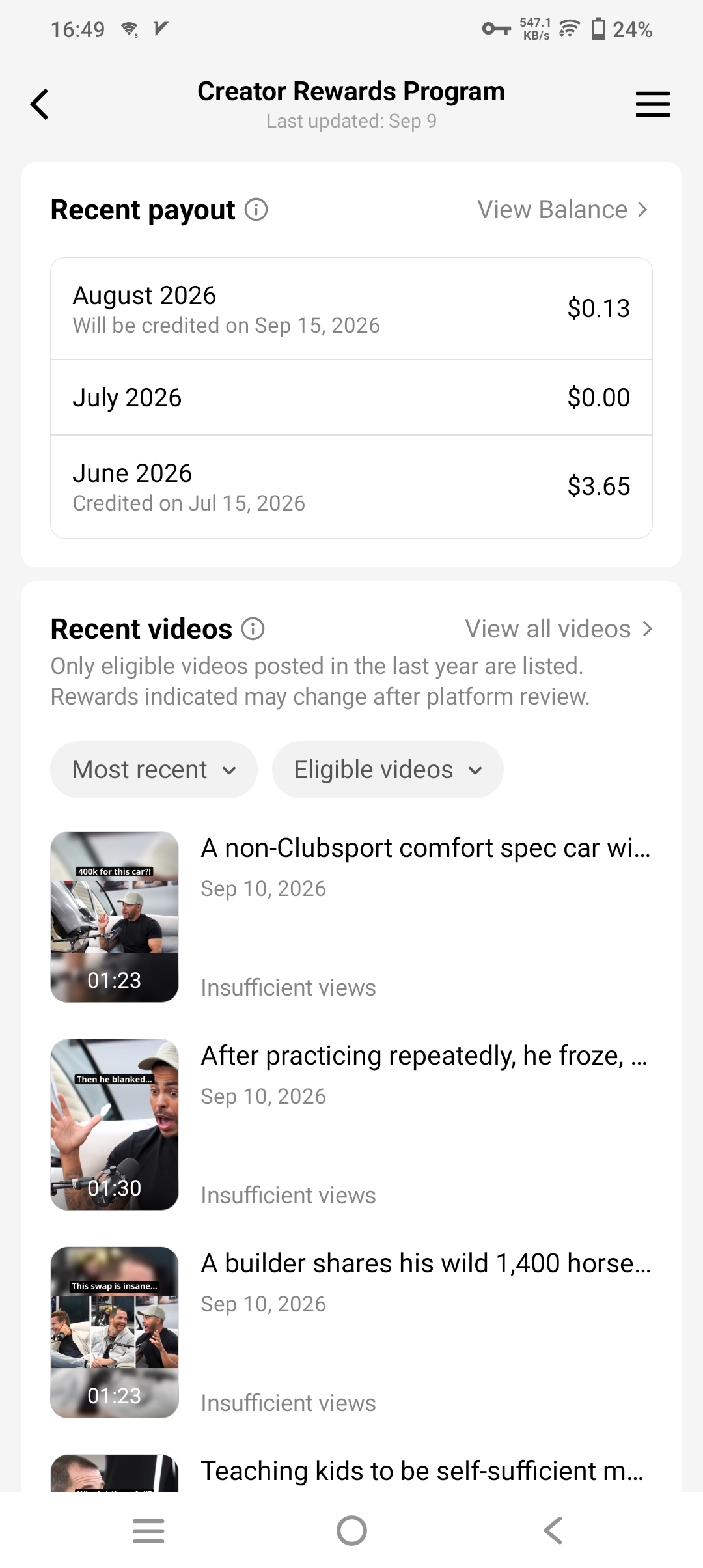Tap the system home button
This screenshot has height=1568, width=703.
click(351, 1530)
